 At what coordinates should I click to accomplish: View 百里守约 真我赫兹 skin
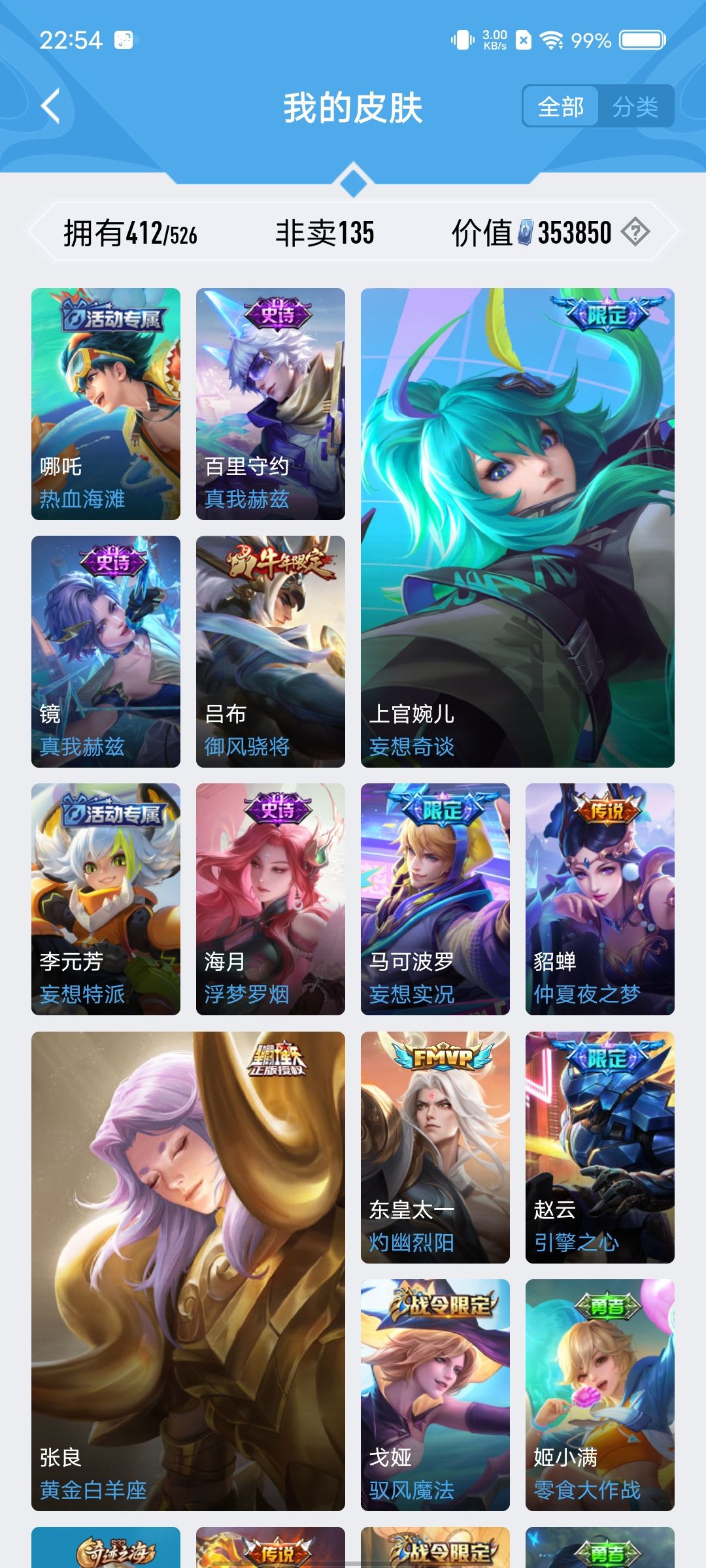point(271,404)
